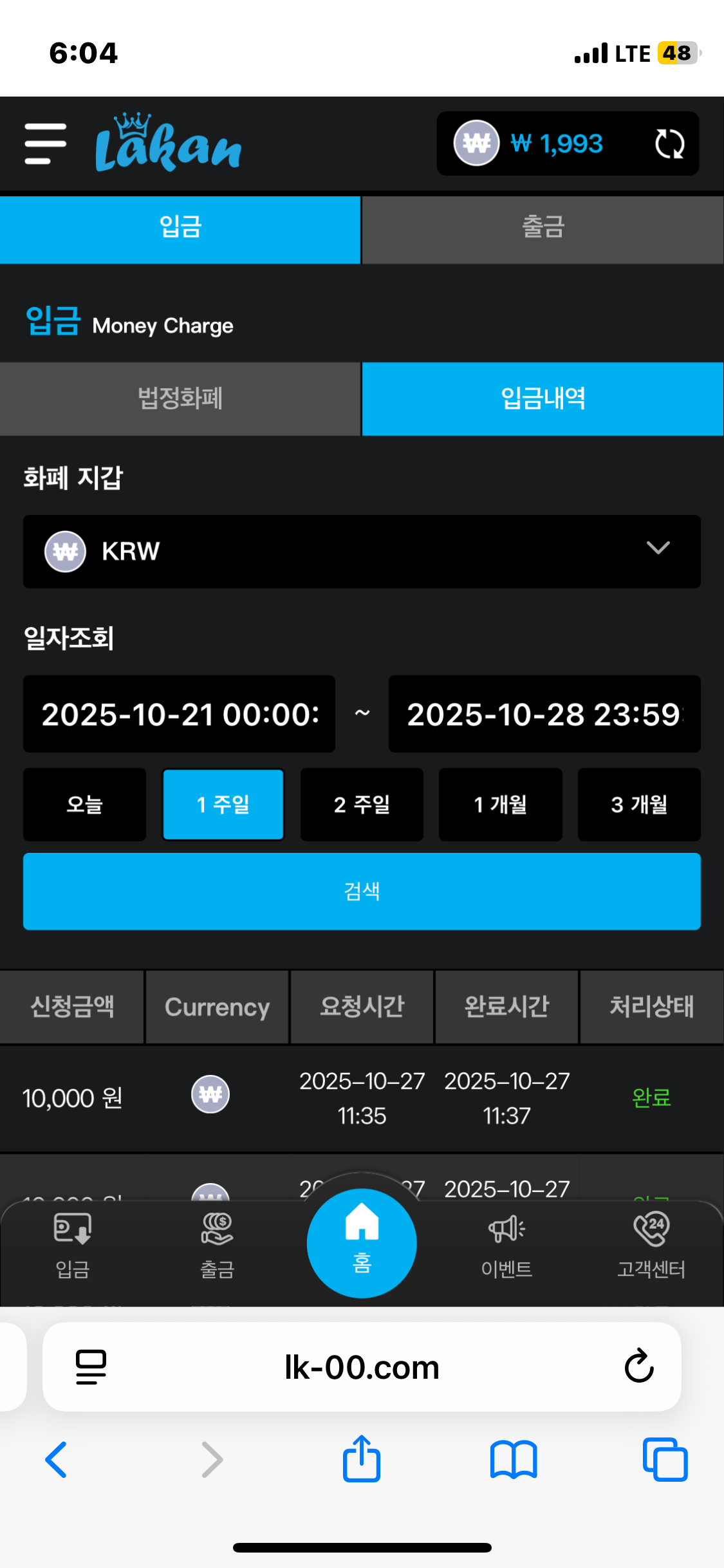Share this page from Safari toolbar
The width and height of the screenshot is (724, 1568).
[x=362, y=1459]
